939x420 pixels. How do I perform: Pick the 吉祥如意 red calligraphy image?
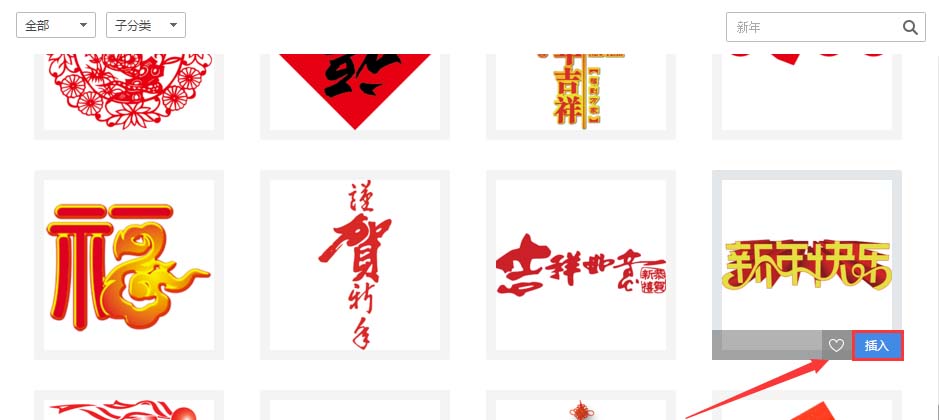(x=581, y=265)
